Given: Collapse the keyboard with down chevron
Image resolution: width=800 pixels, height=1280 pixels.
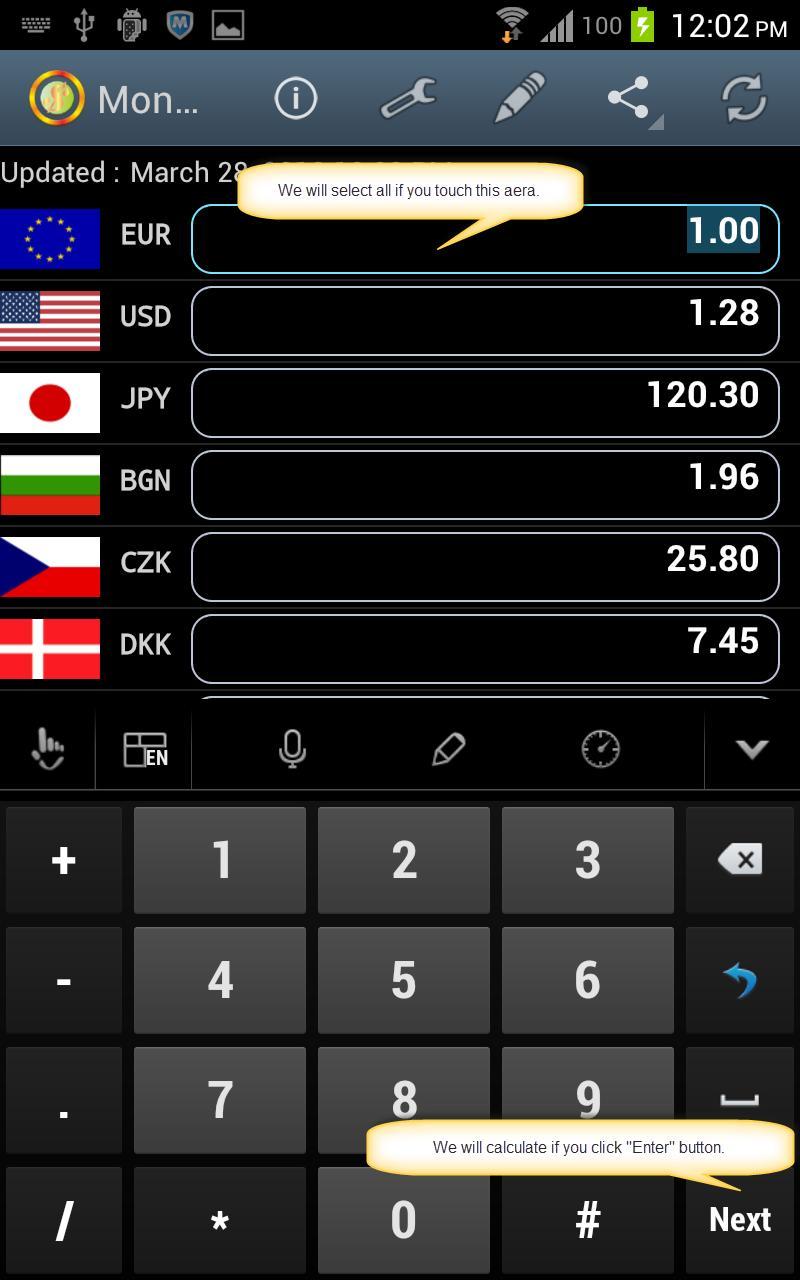Looking at the screenshot, I should point(751,747).
